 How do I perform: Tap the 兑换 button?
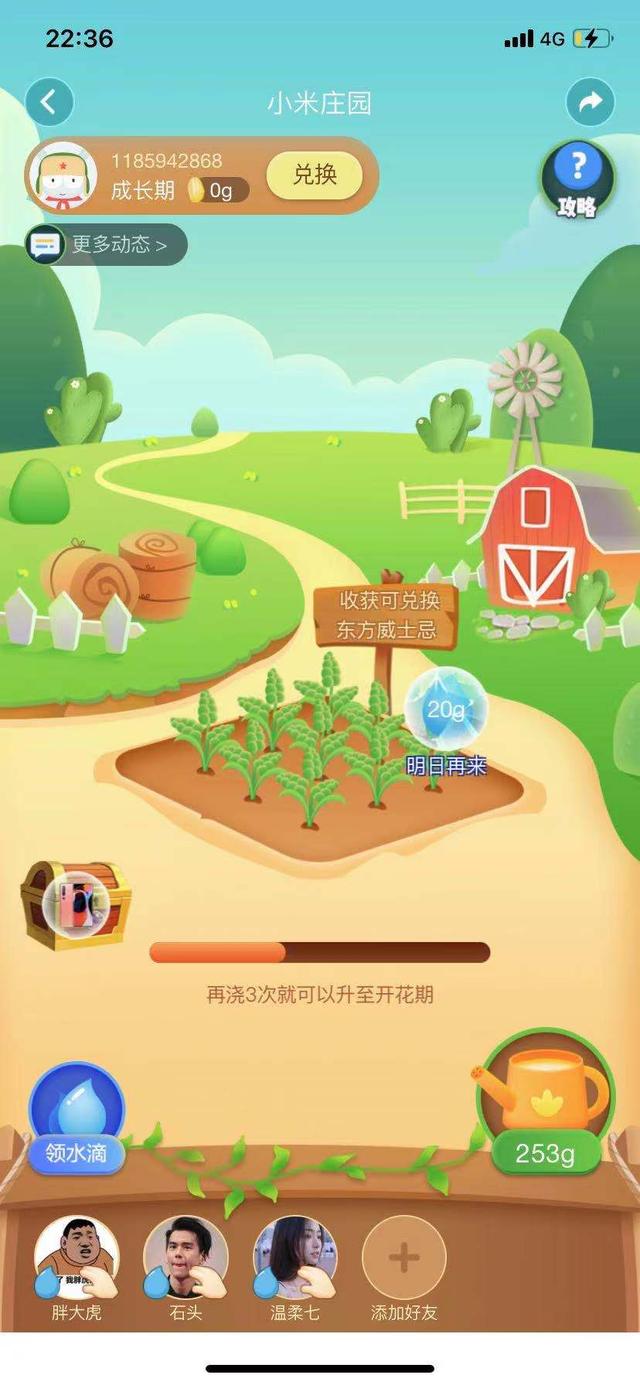tap(314, 176)
